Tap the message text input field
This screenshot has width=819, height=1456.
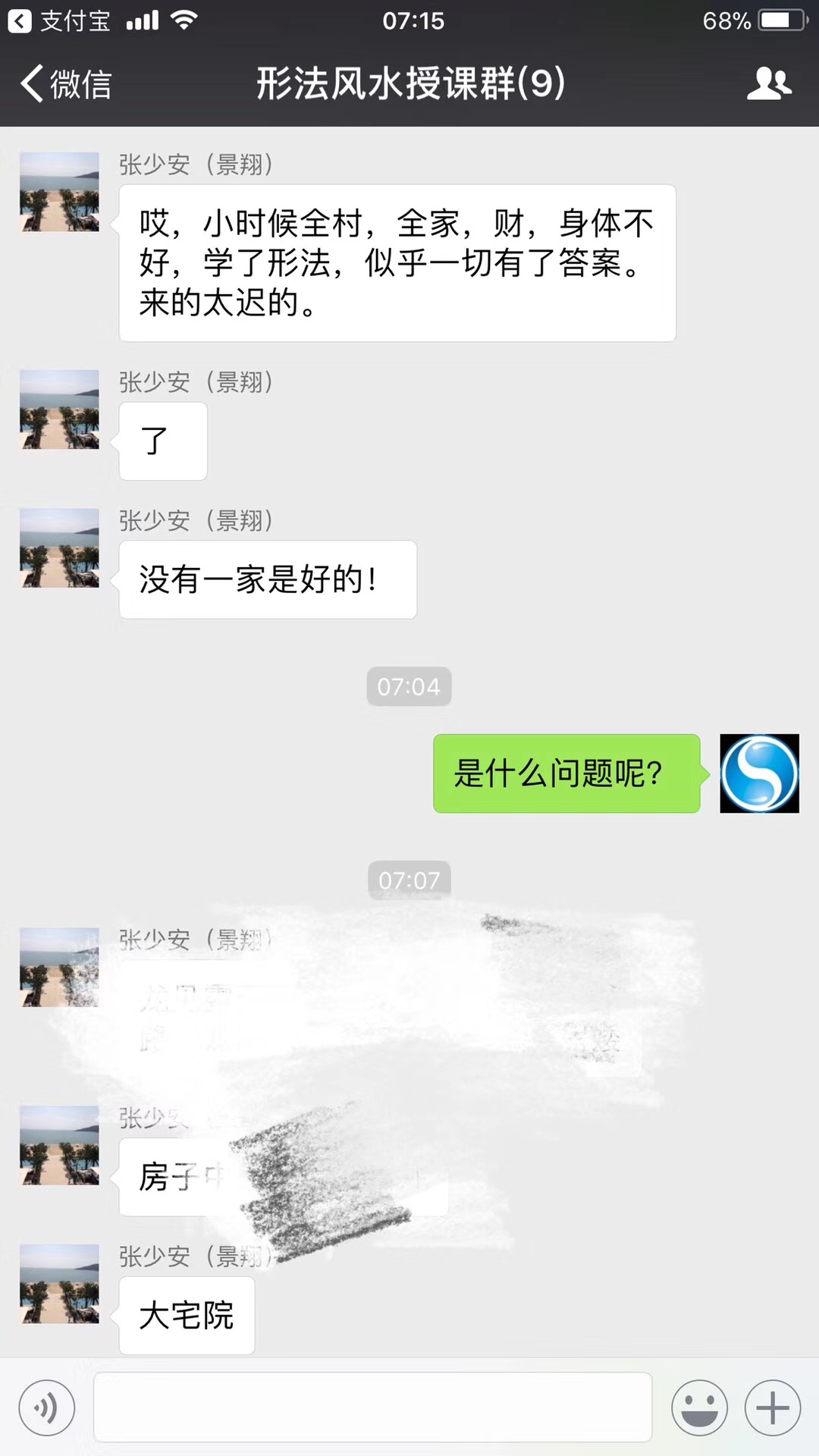(x=372, y=1407)
